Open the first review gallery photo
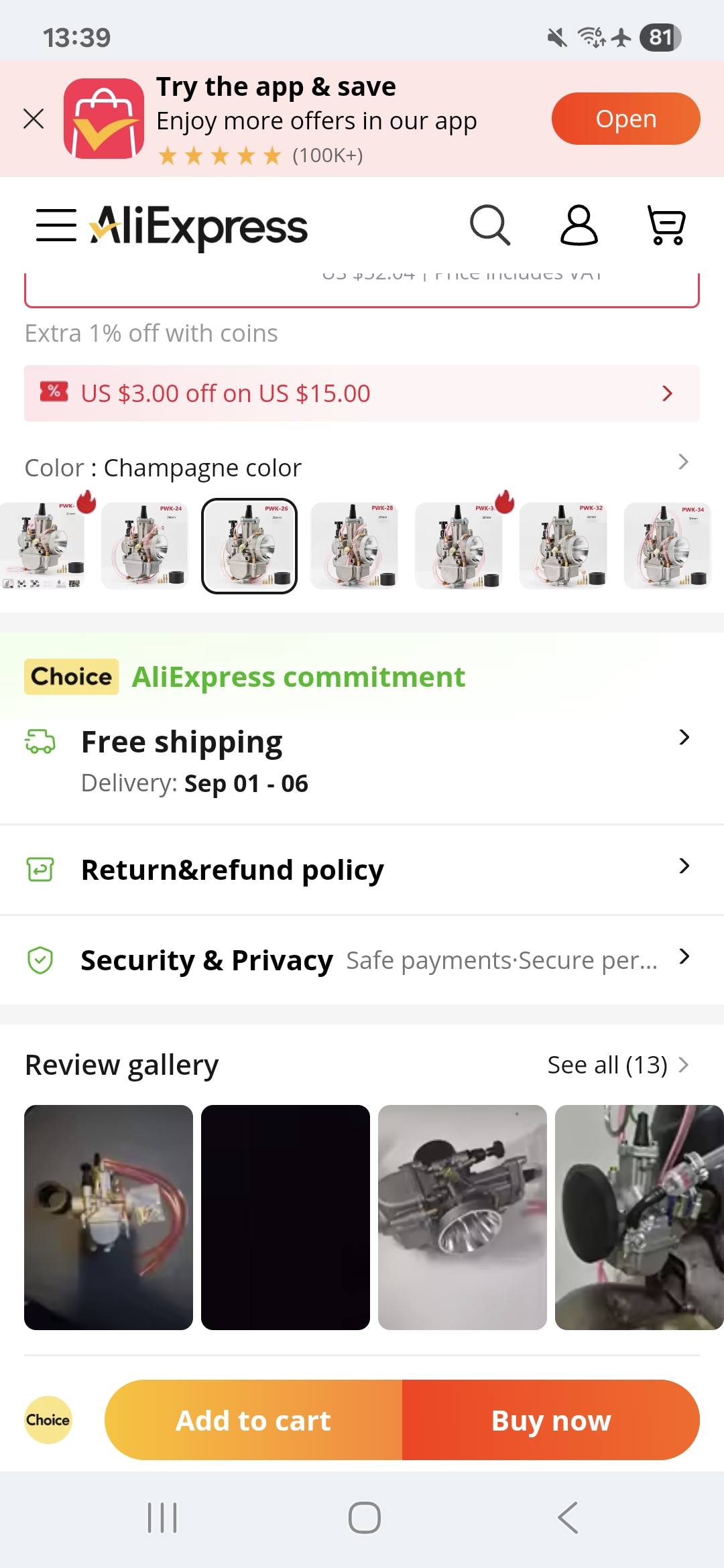Image resolution: width=724 pixels, height=1568 pixels. pos(109,1217)
